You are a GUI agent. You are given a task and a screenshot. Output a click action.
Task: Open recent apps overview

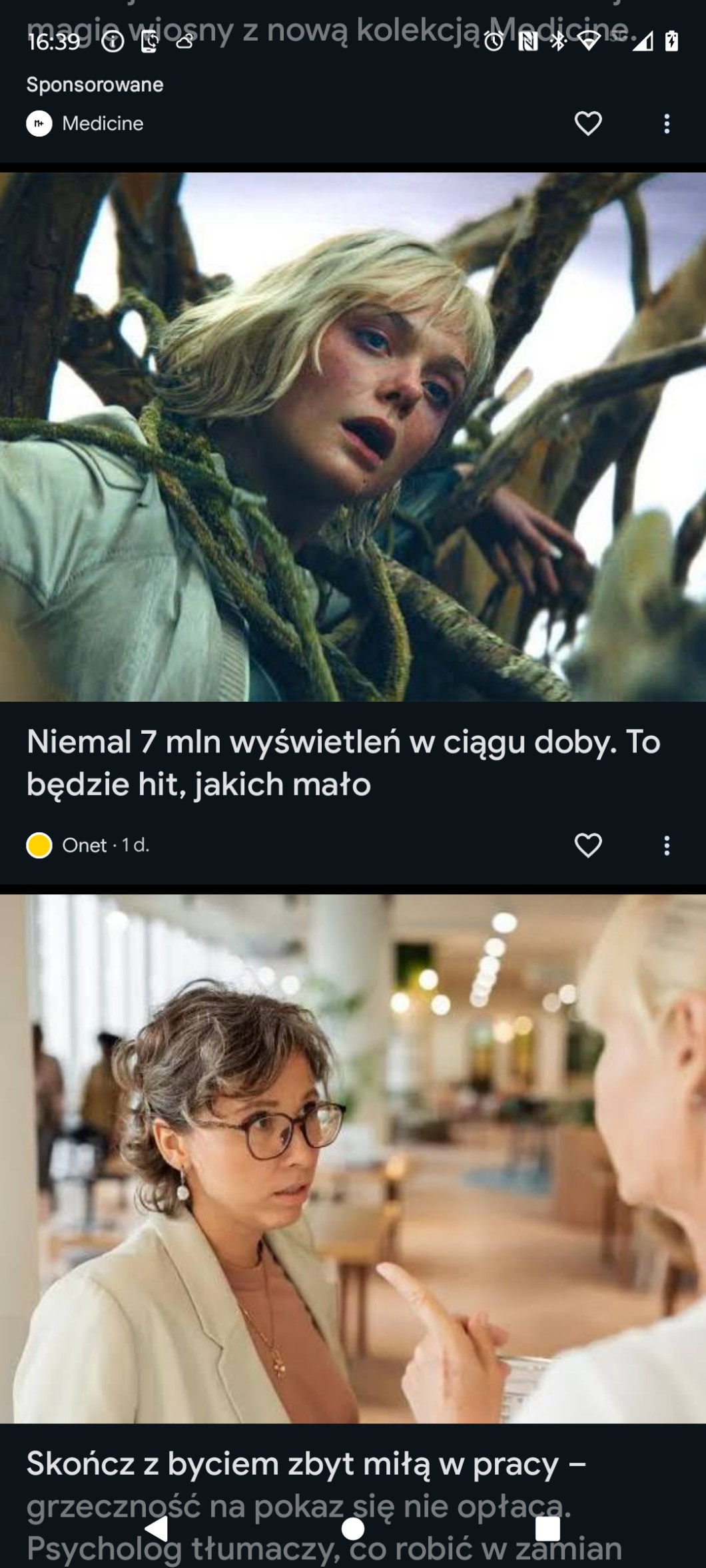[547, 1529]
